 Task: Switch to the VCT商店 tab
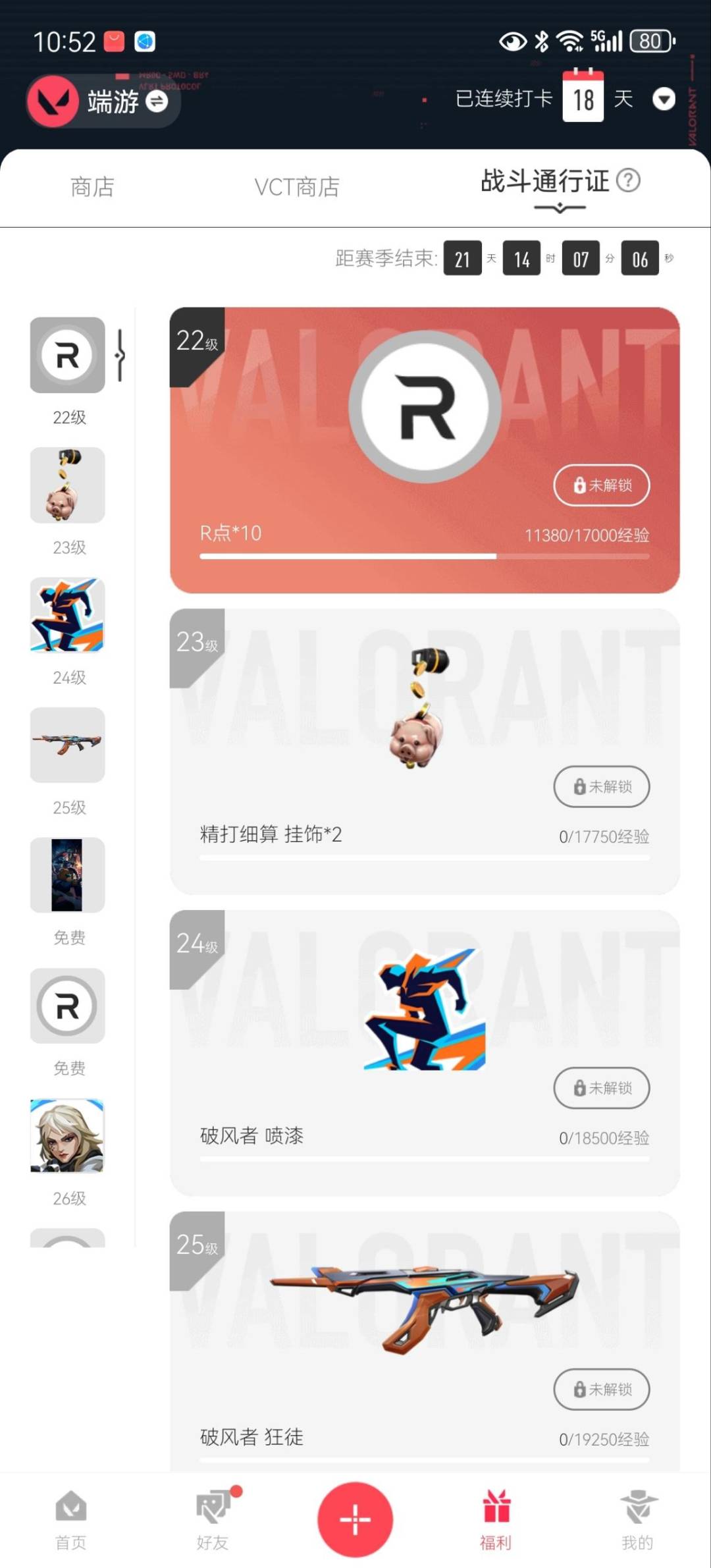(296, 188)
